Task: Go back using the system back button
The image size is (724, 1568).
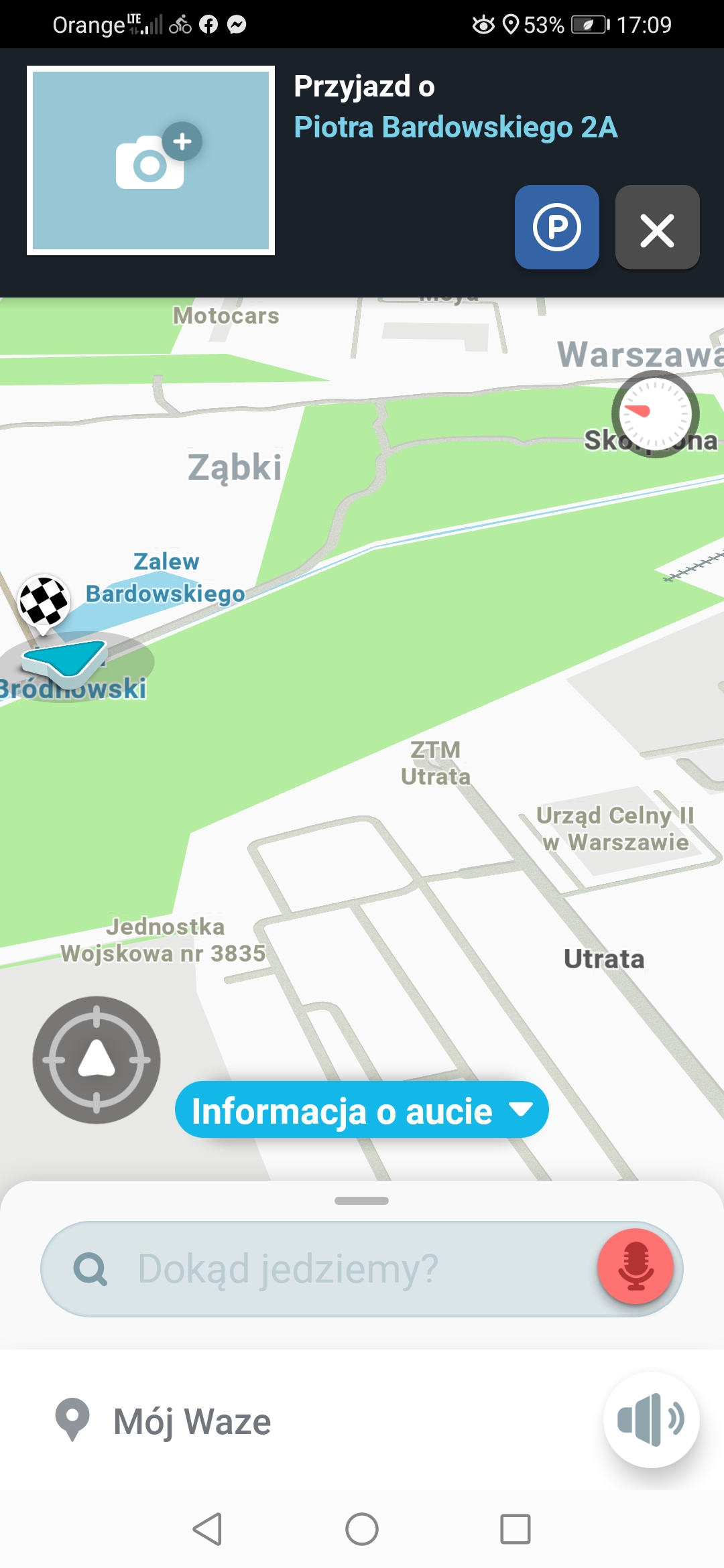Action: tap(207, 1529)
